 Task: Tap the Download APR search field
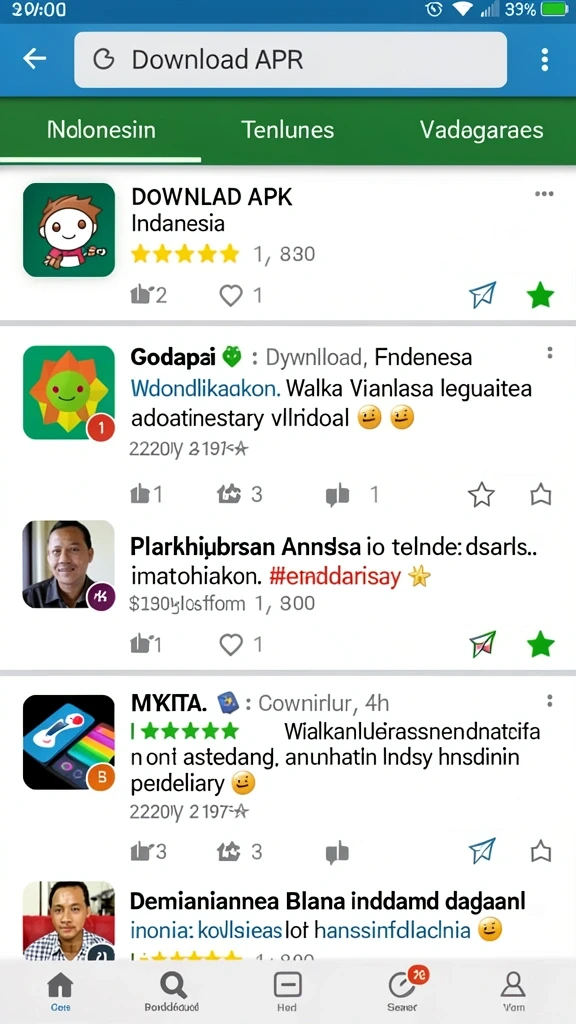point(291,59)
